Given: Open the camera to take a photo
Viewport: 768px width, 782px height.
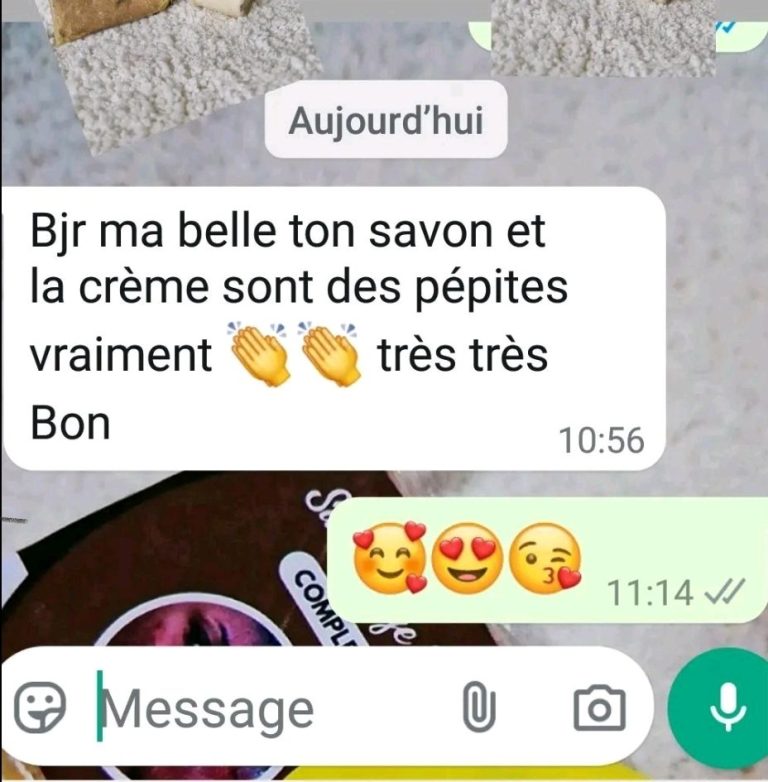Looking at the screenshot, I should 599,708.
